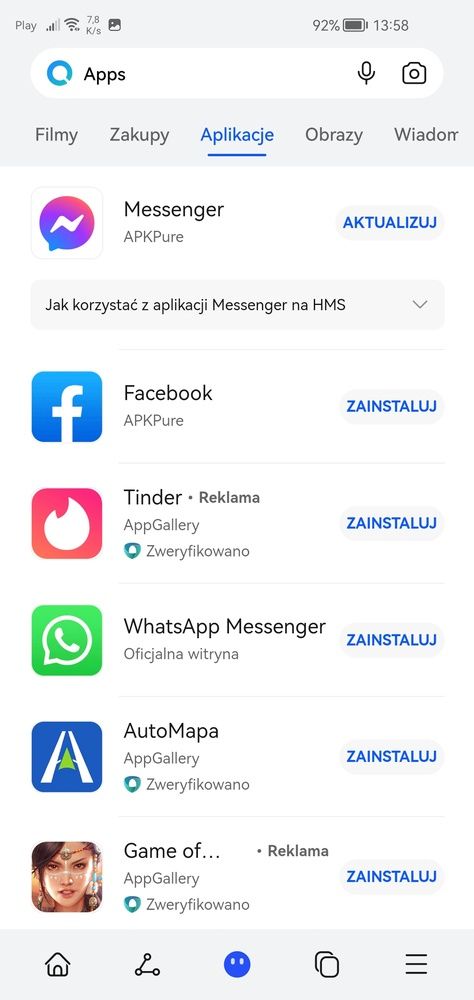Screen dimensions: 474x1000
Task: Install AutoMapa with the Zainstaluj button
Action: pos(391,756)
